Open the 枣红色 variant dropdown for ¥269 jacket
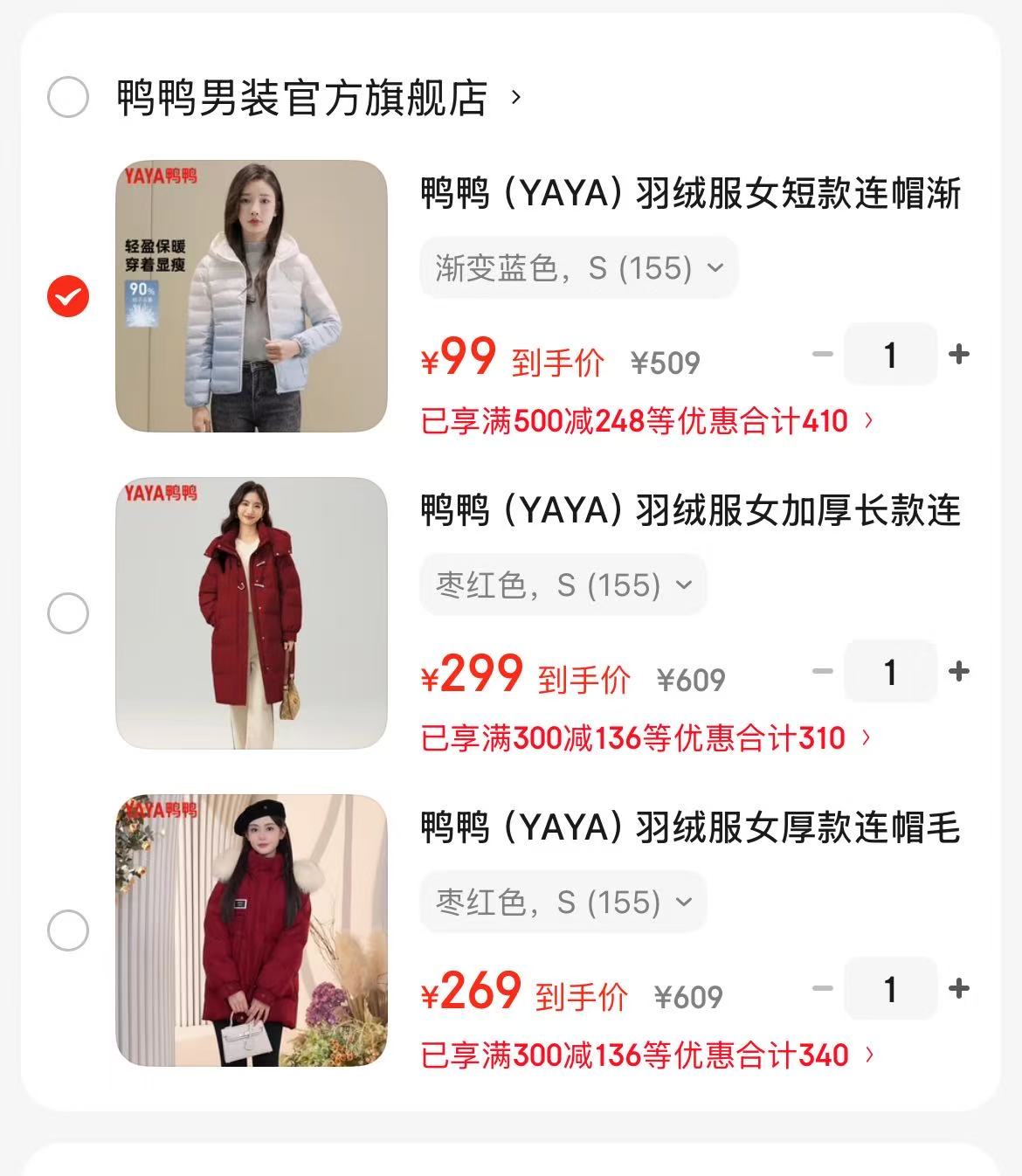Image resolution: width=1022 pixels, height=1176 pixels. pos(563,903)
